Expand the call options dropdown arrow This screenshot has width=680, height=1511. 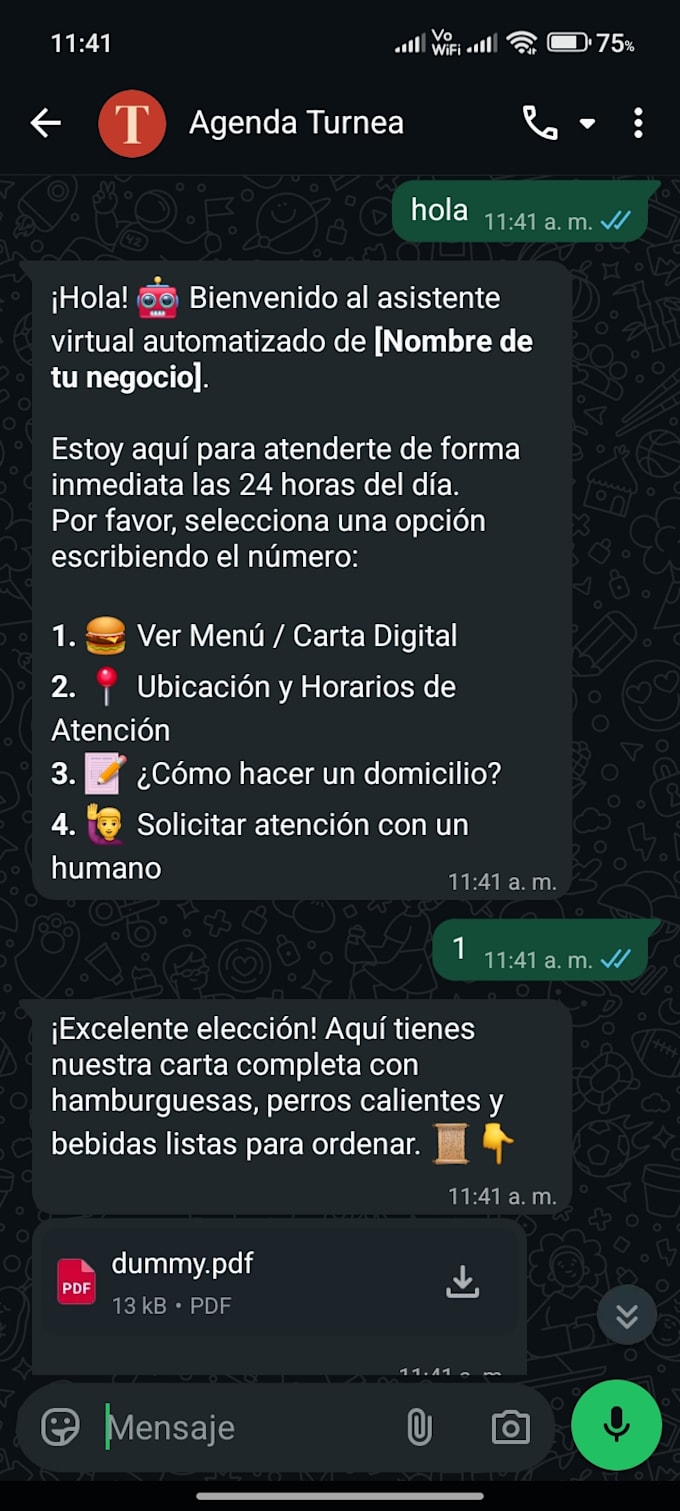[x=588, y=124]
